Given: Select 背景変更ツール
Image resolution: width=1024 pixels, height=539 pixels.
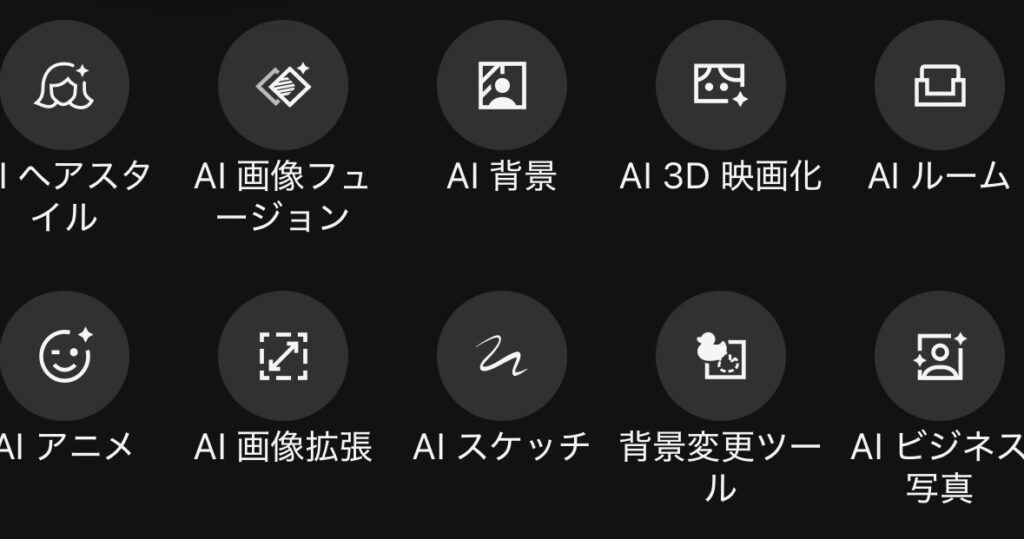Looking at the screenshot, I should coord(720,356).
